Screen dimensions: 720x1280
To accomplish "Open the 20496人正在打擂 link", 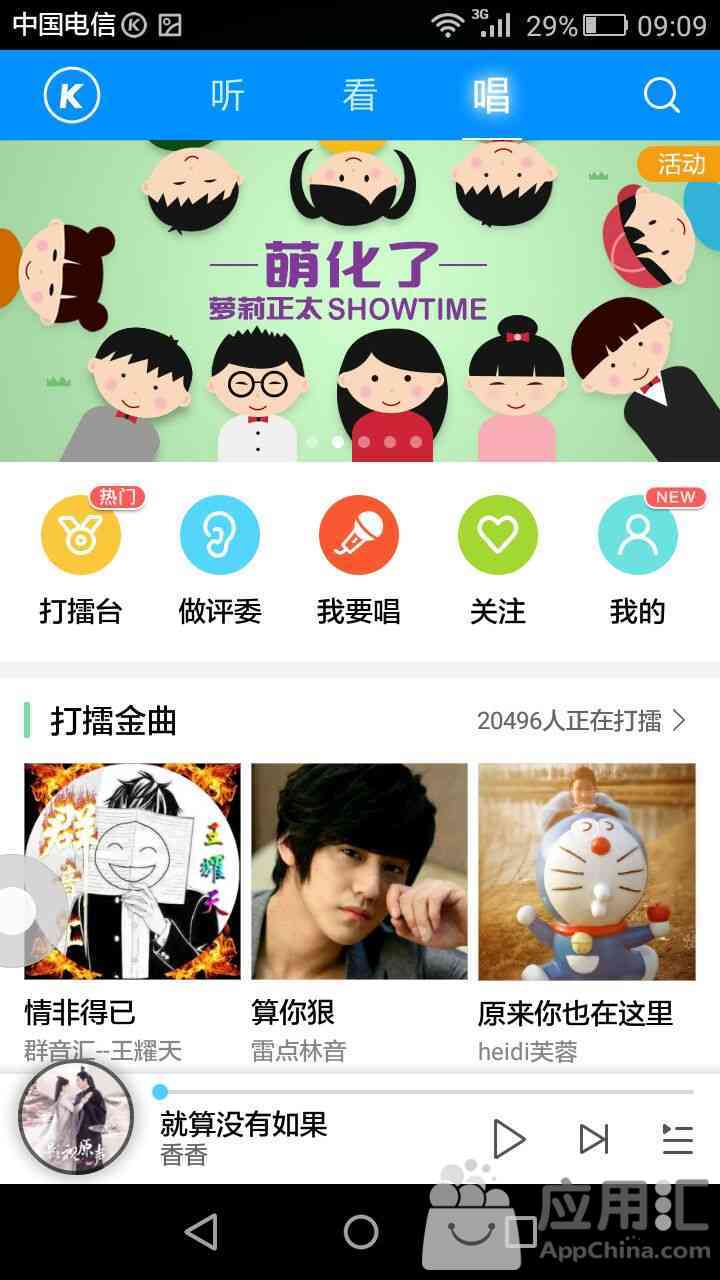I will (x=581, y=721).
